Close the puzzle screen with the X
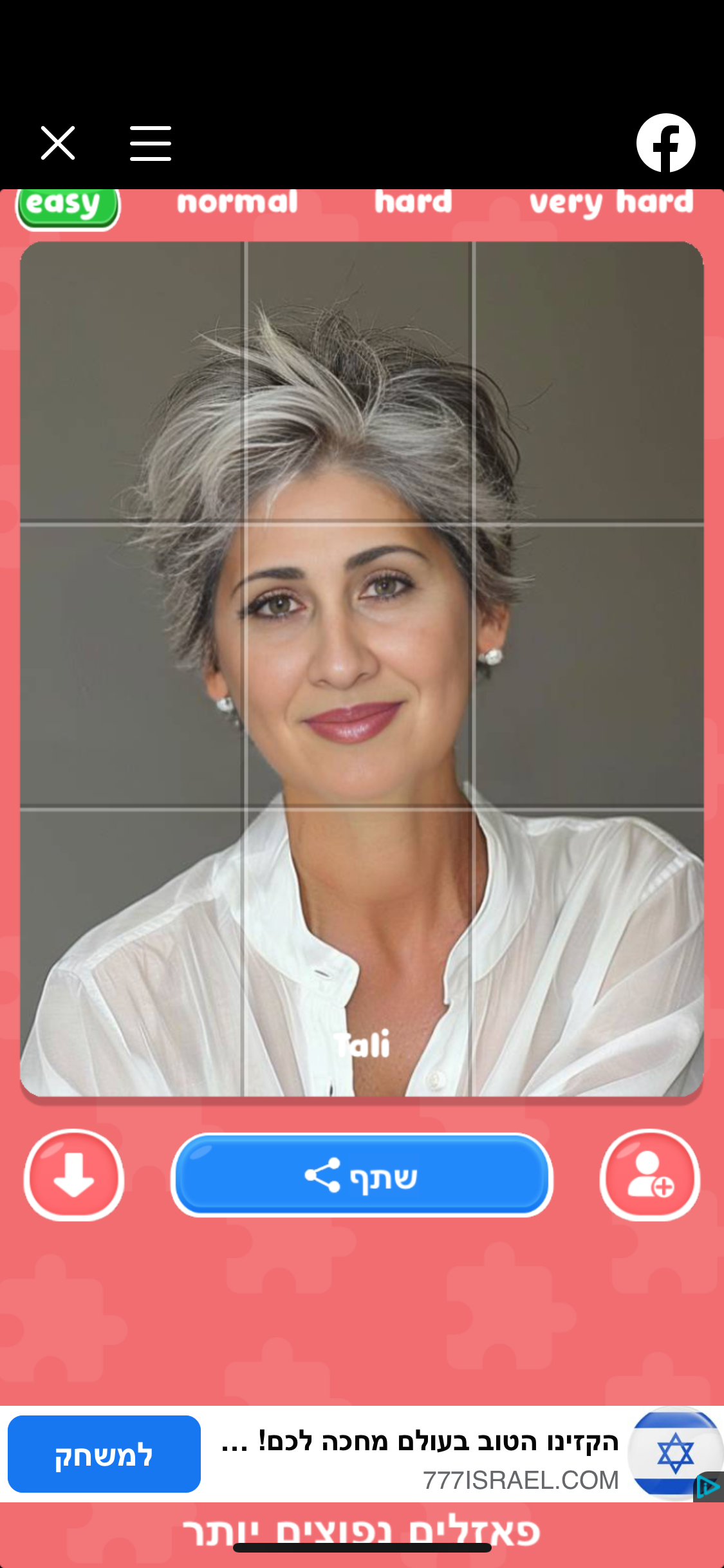Screen dimensions: 724x1568 point(57,142)
